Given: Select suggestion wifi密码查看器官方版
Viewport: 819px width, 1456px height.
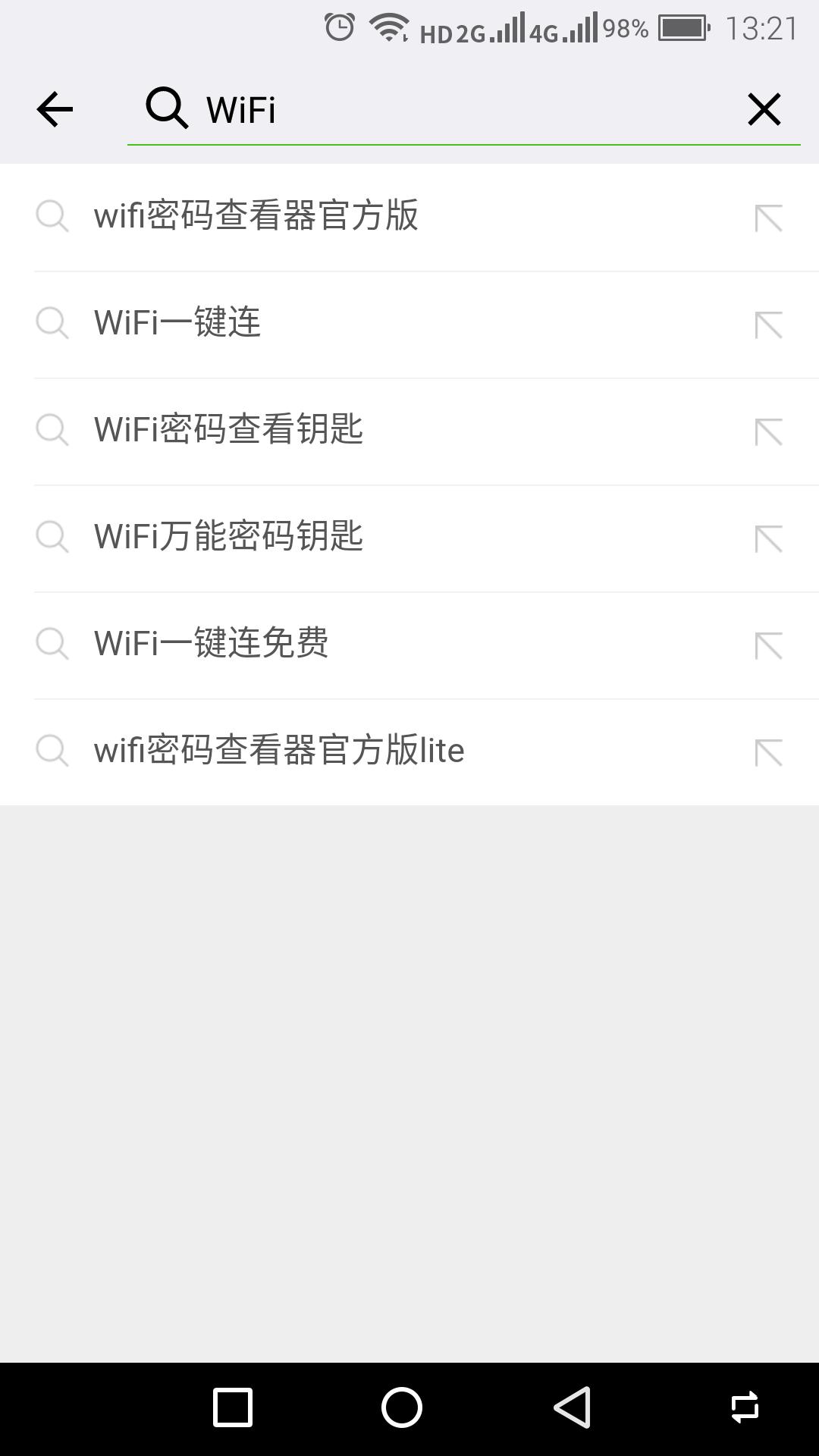Looking at the screenshot, I should click(x=257, y=217).
